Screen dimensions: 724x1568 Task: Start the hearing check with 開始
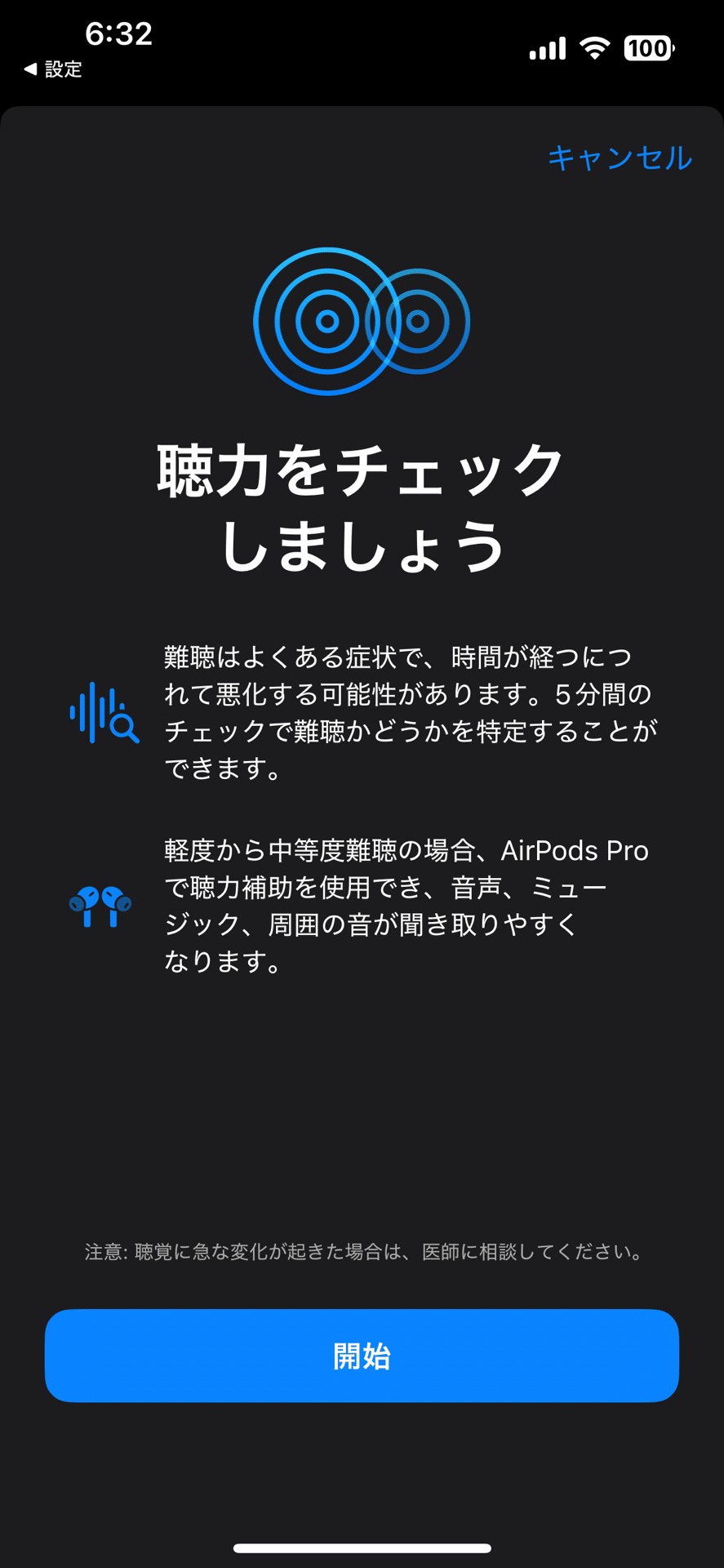coord(362,1356)
